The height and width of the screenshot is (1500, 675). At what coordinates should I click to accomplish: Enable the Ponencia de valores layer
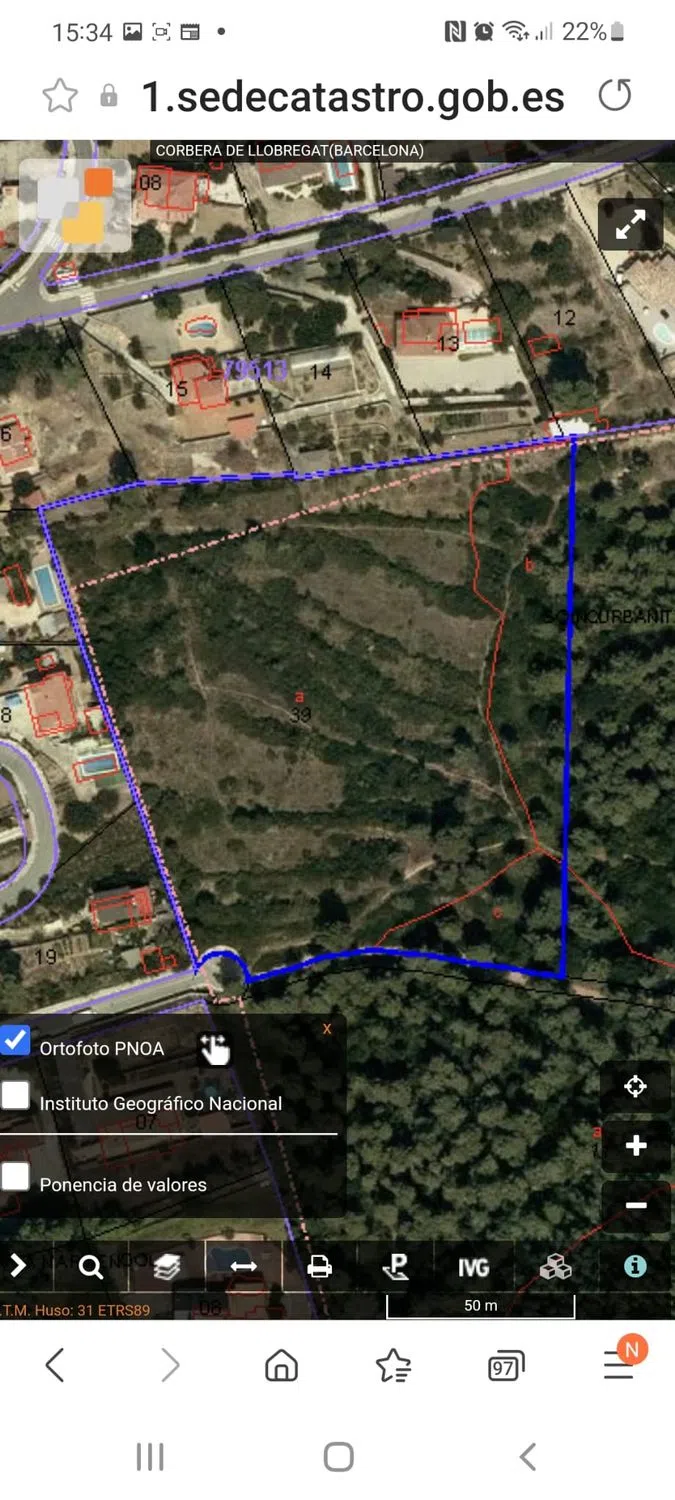(15, 1176)
